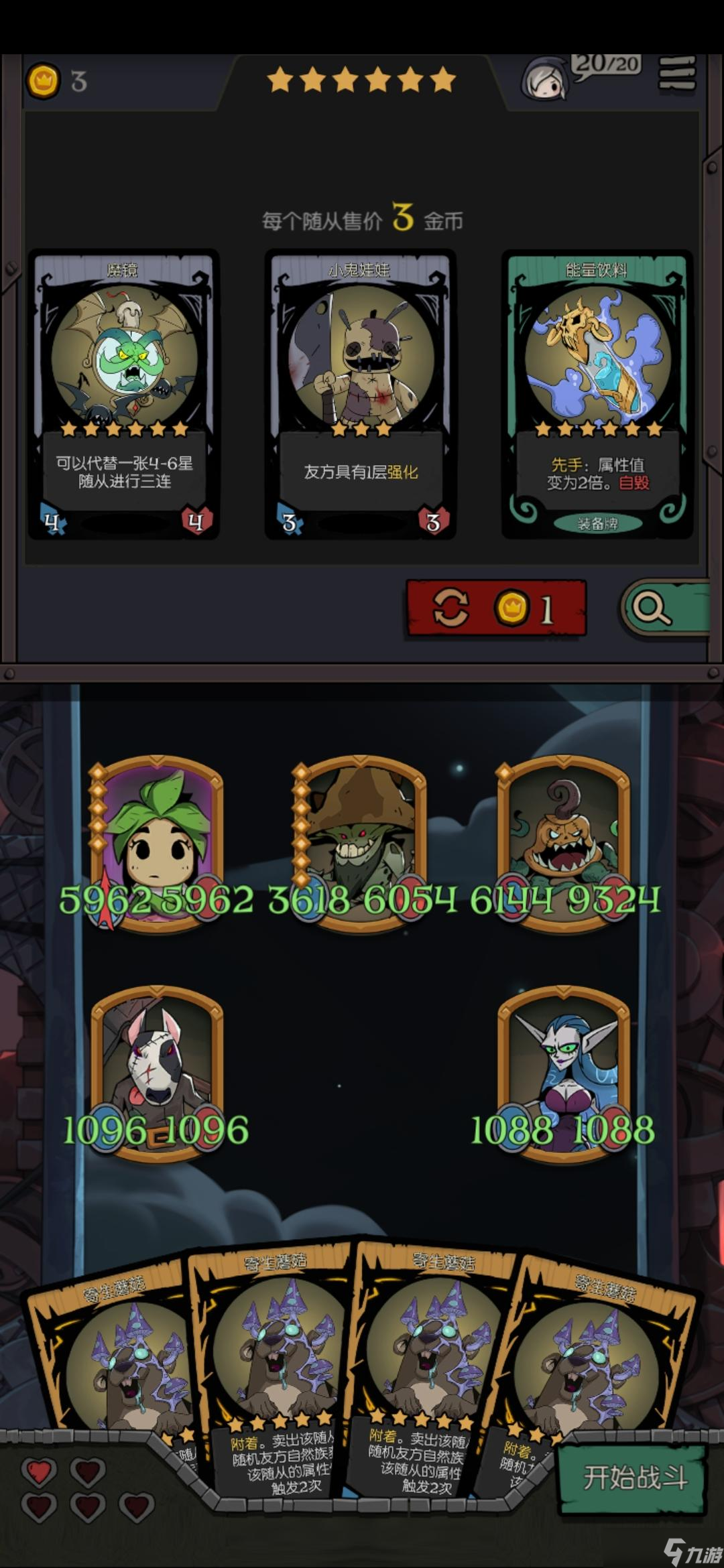Image resolution: width=724 pixels, height=1568 pixels.
Task: Select the 小鬼娃娃 minion card in shop
Action: coord(361,394)
